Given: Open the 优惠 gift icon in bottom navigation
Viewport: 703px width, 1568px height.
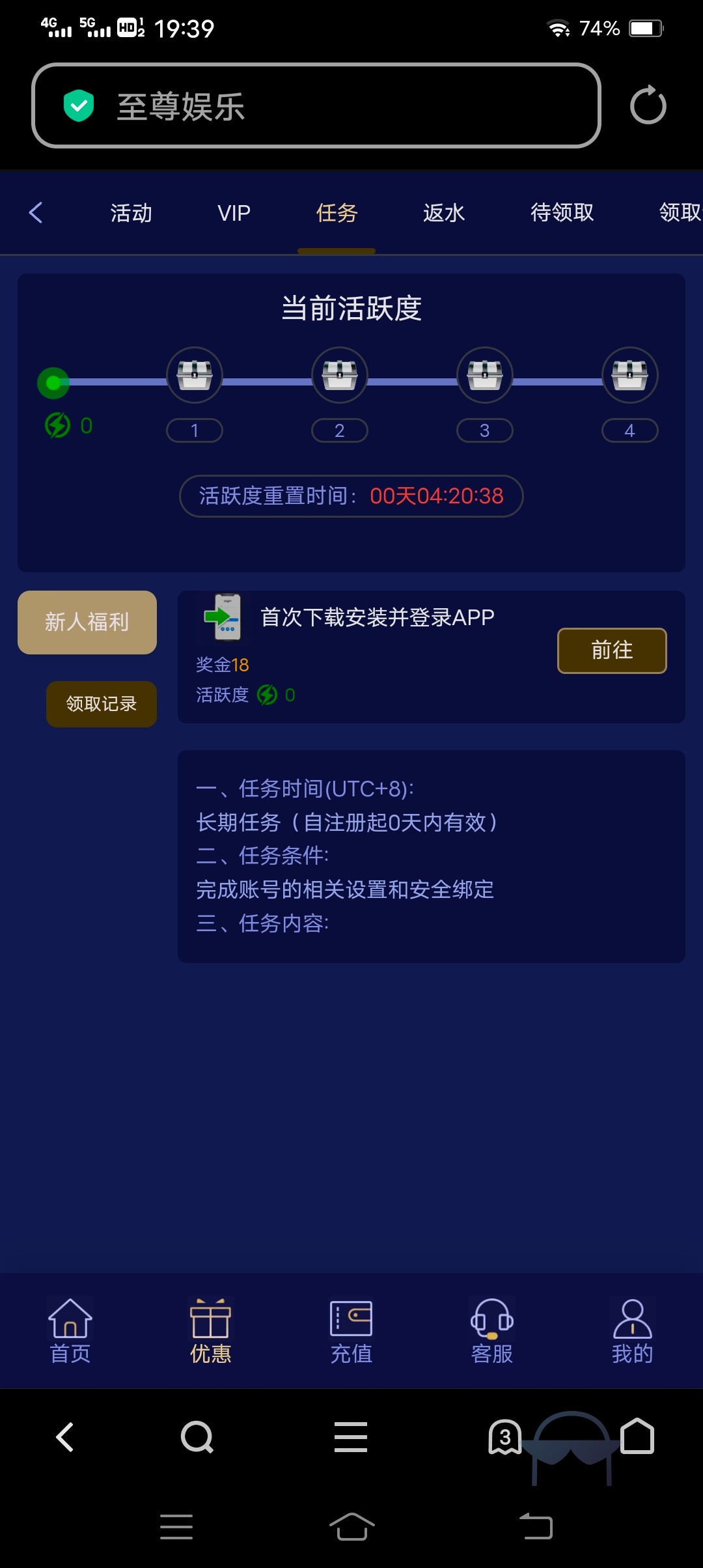Looking at the screenshot, I should [210, 1323].
